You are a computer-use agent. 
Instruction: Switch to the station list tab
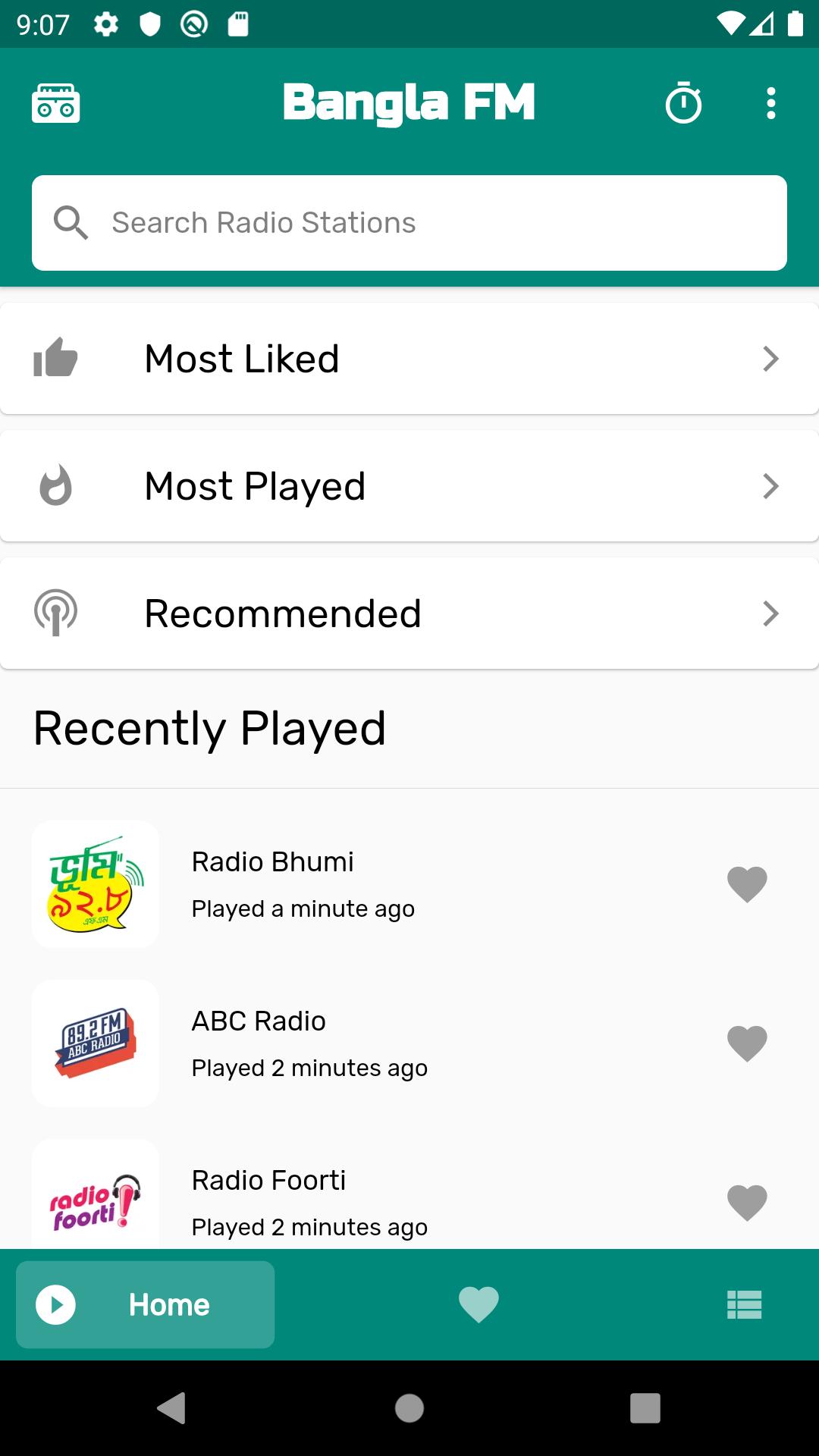(744, 1304)
